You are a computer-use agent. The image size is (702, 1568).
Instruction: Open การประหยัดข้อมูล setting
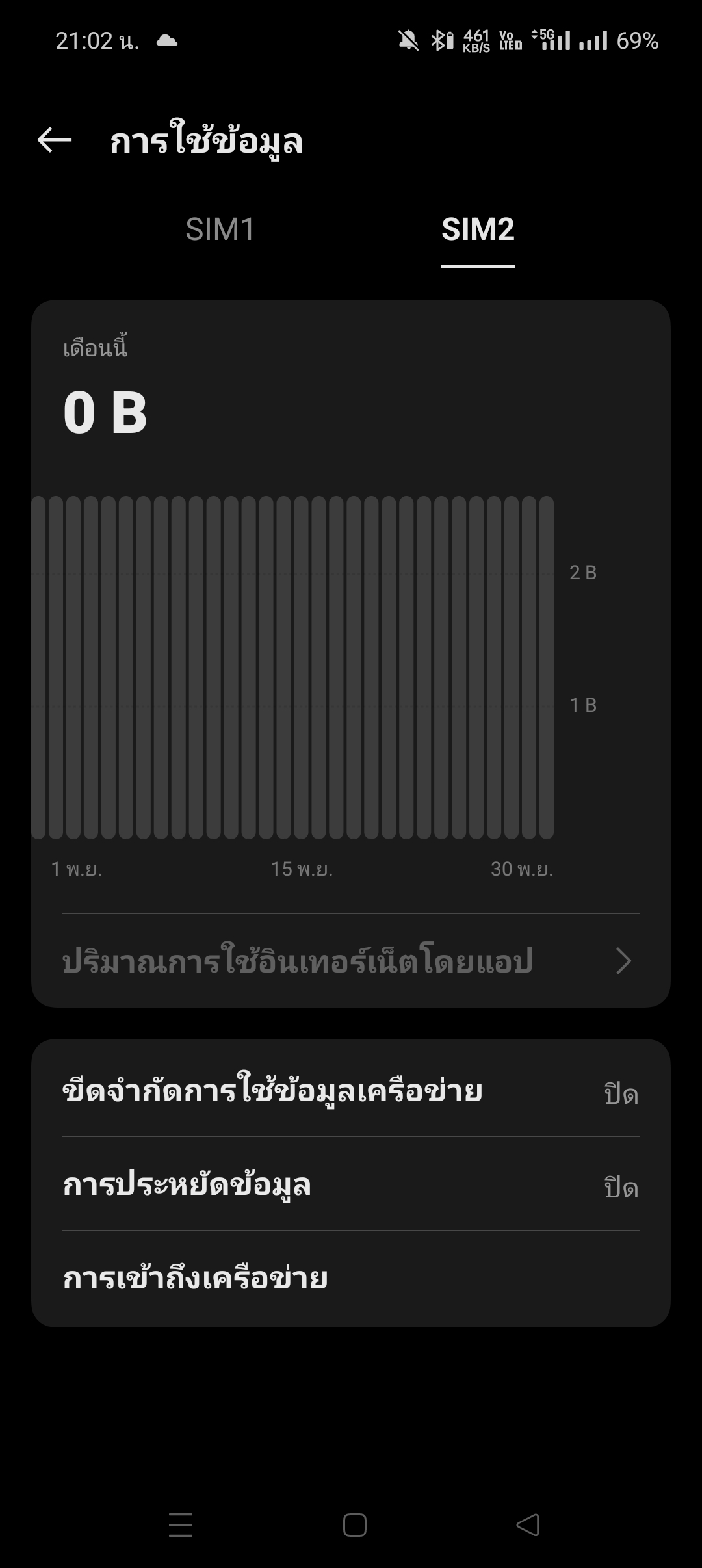(351, 1184)
